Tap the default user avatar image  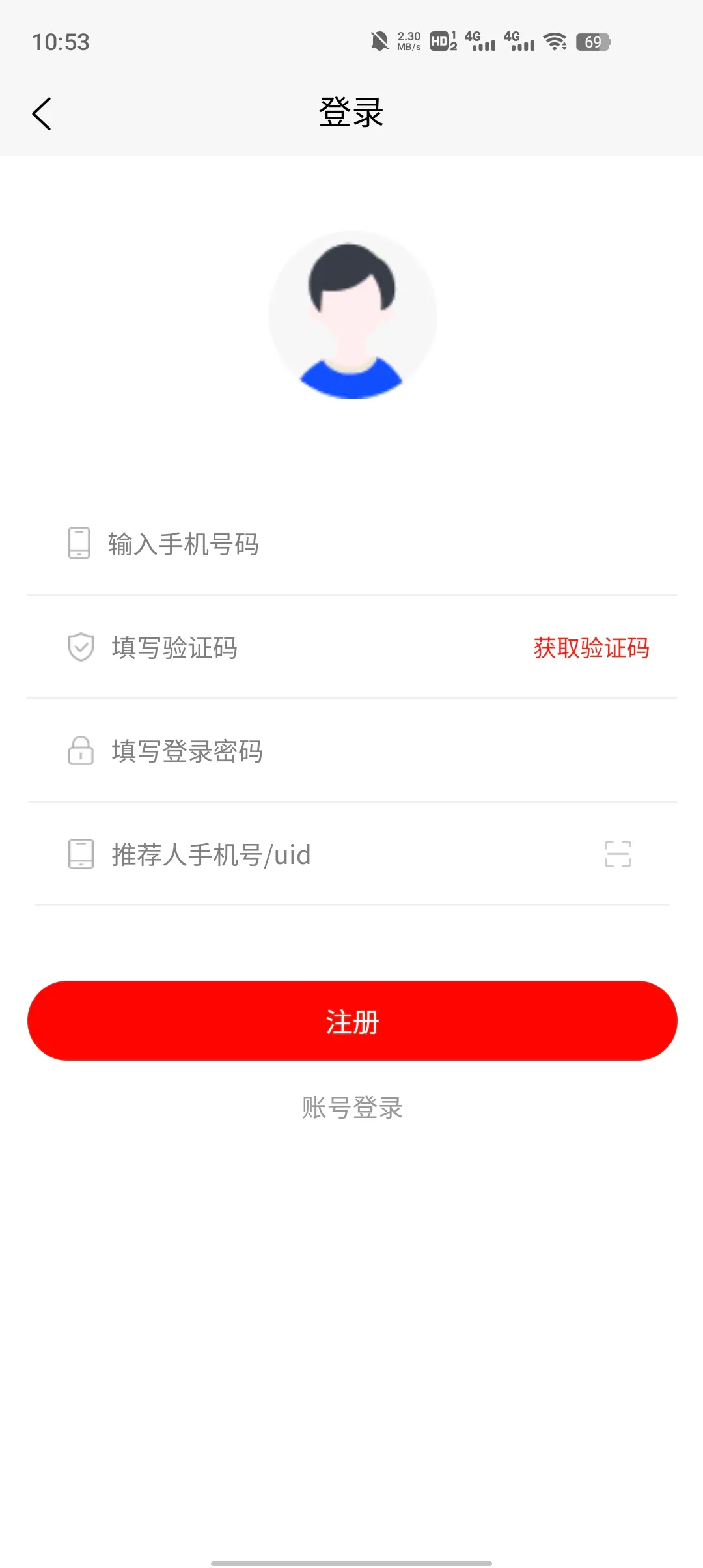coord(351,315)
